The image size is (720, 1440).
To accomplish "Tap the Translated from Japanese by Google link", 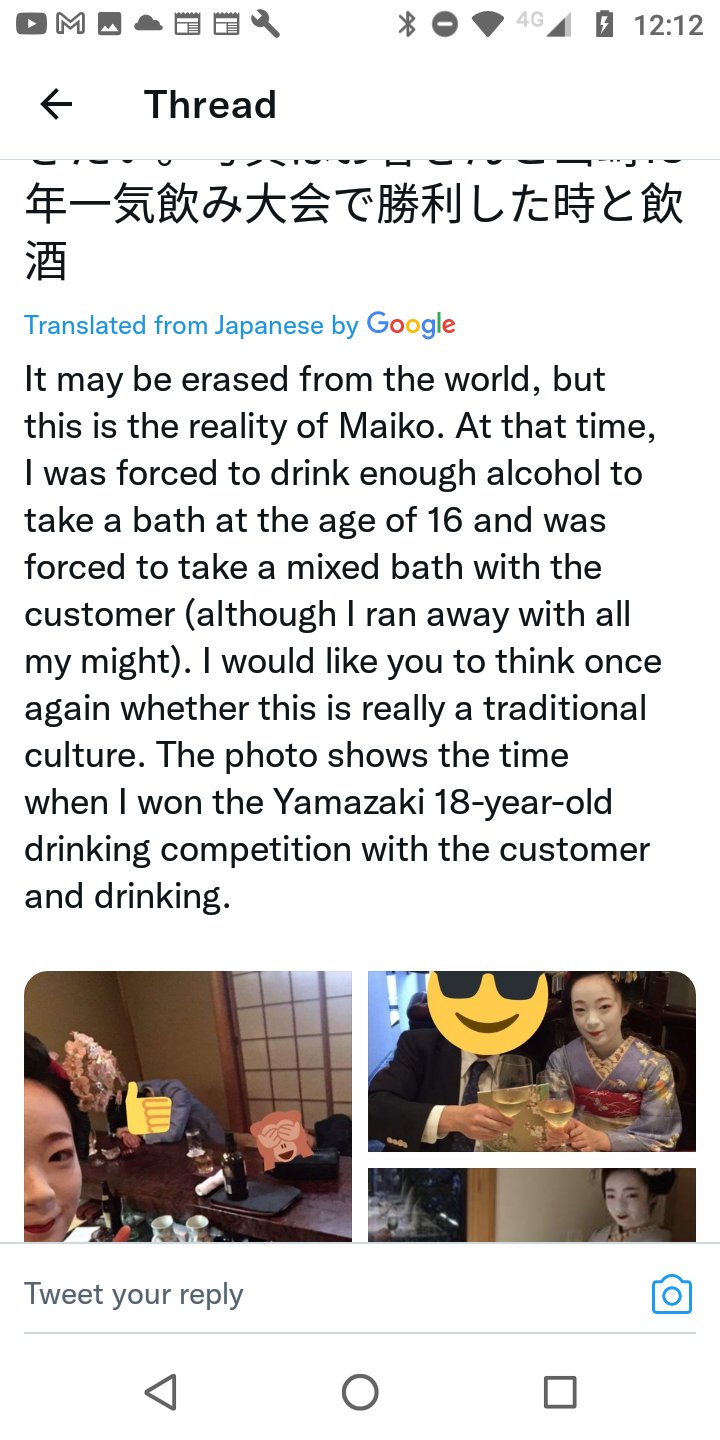I will point(240,325).
